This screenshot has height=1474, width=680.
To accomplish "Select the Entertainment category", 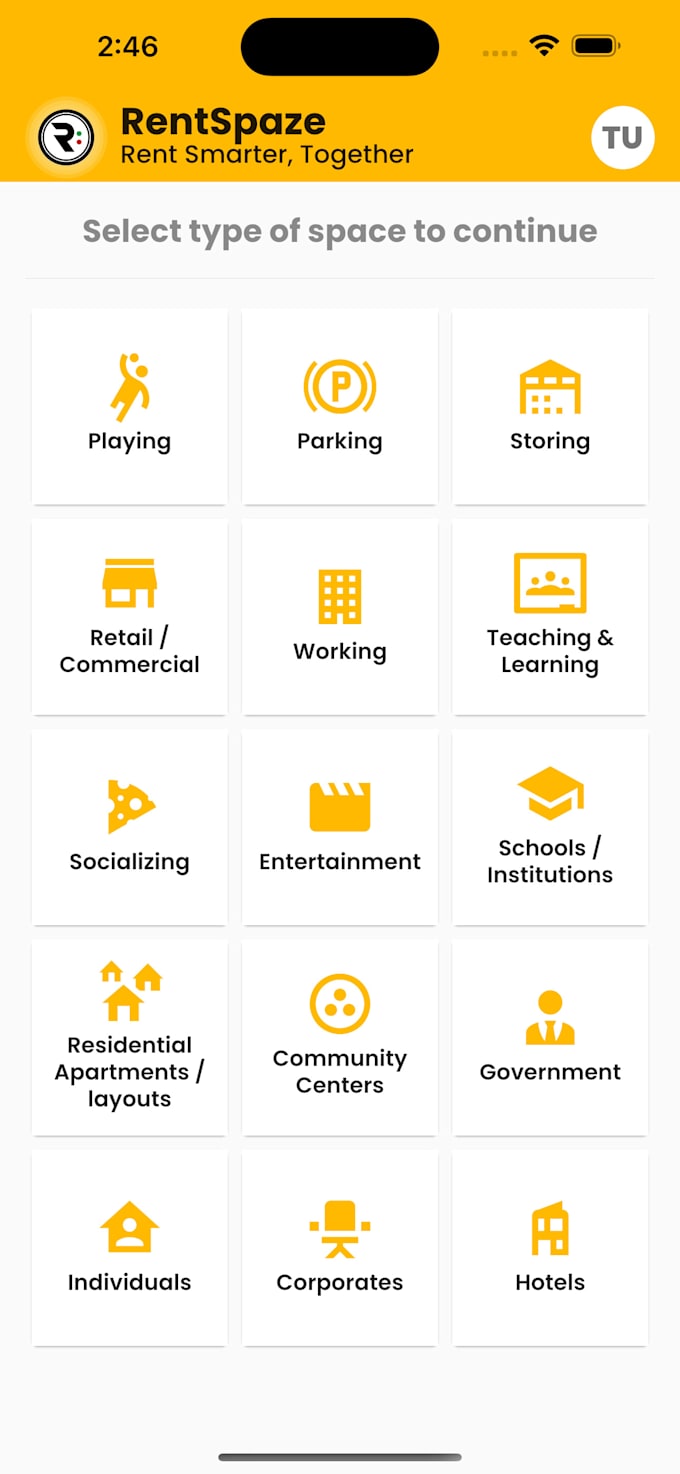I will coord(340,827).
